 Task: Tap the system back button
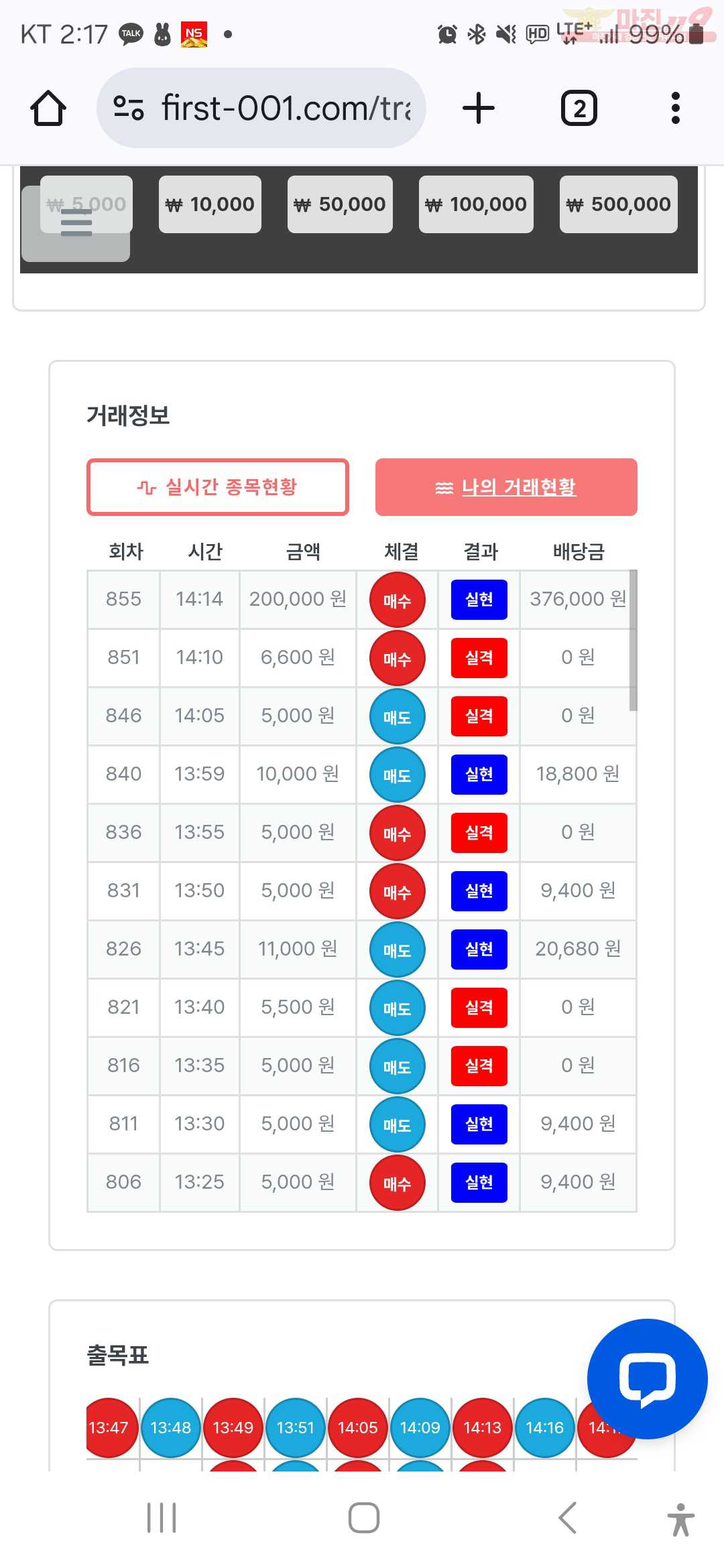pyautogui.click(x=567, y=1518)
